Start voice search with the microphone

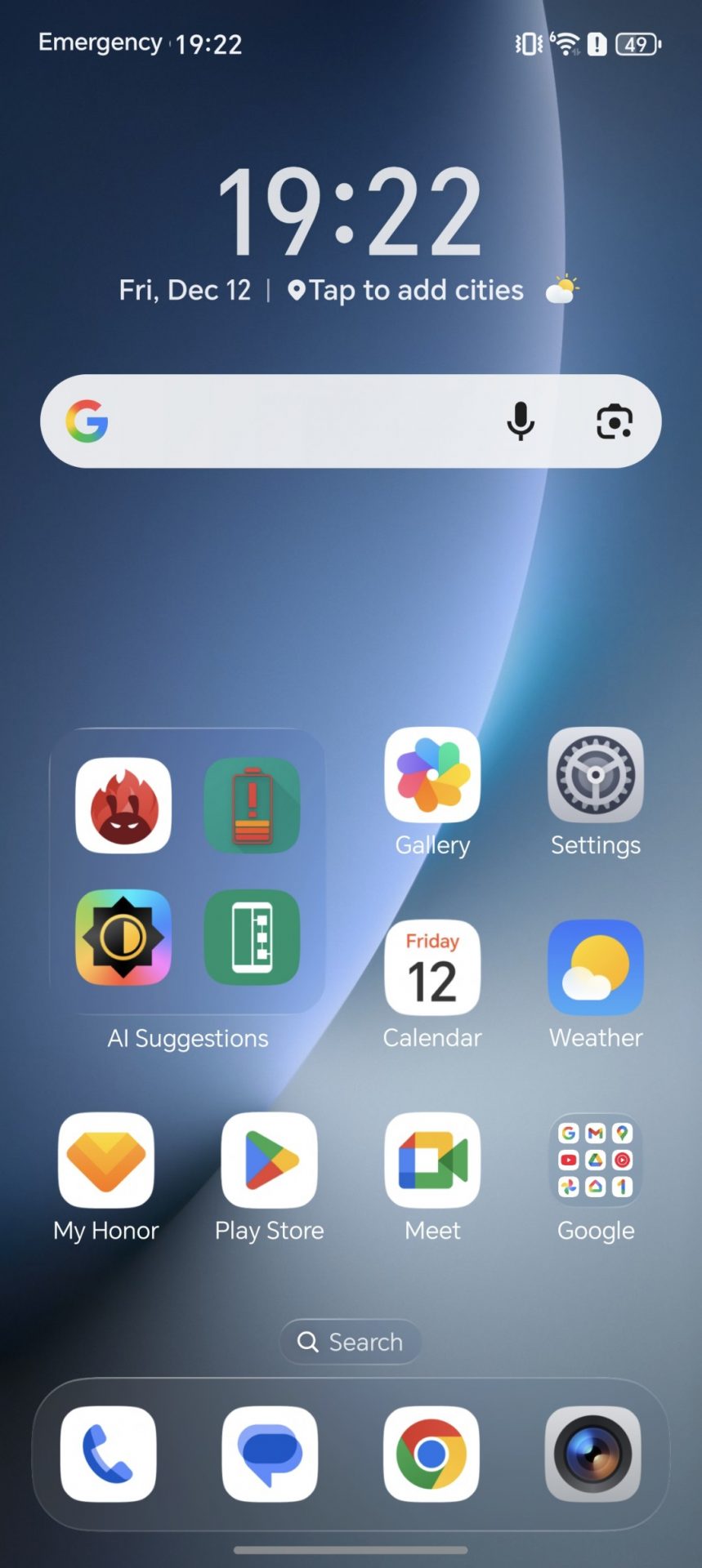click(x=521, y=421)
